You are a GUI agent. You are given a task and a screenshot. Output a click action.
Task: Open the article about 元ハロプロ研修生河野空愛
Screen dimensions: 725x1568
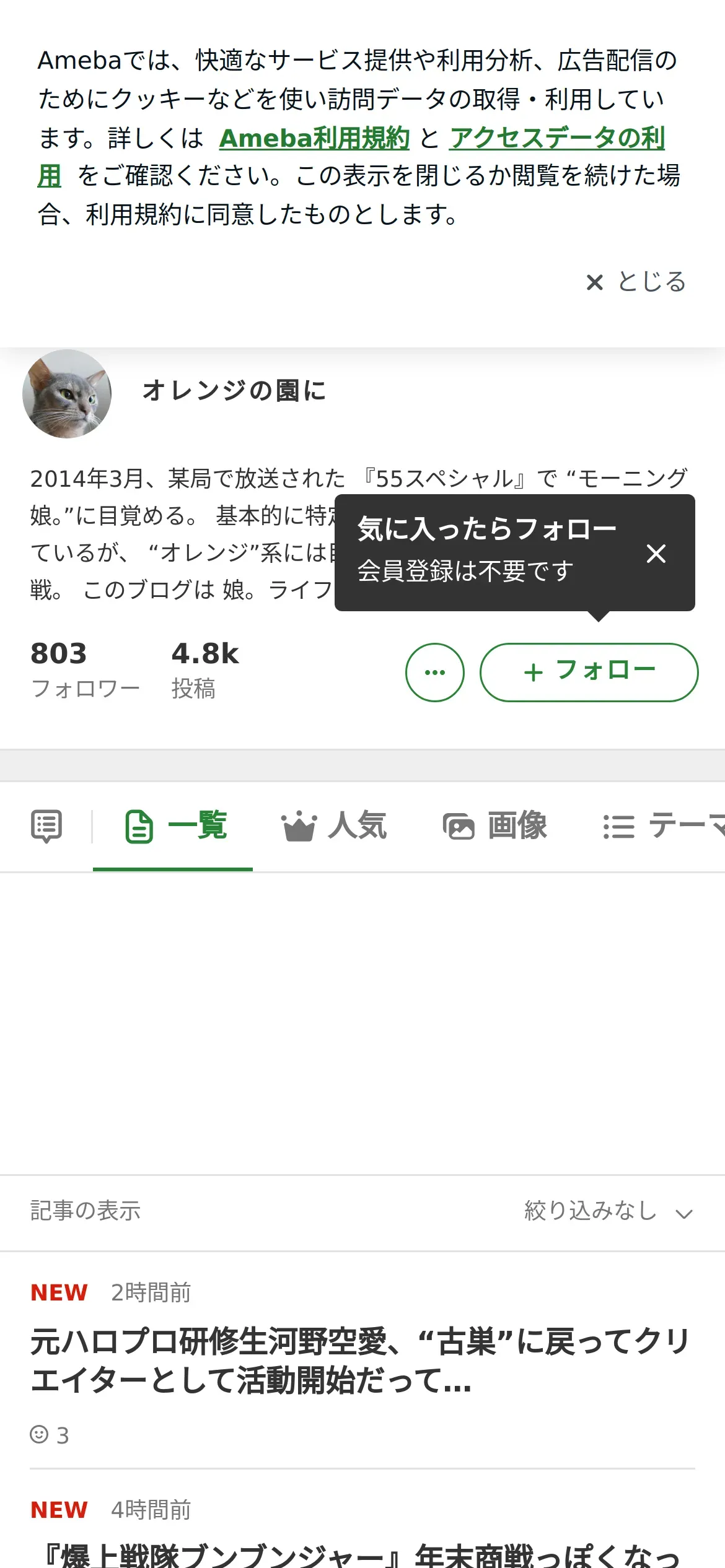362,1360
